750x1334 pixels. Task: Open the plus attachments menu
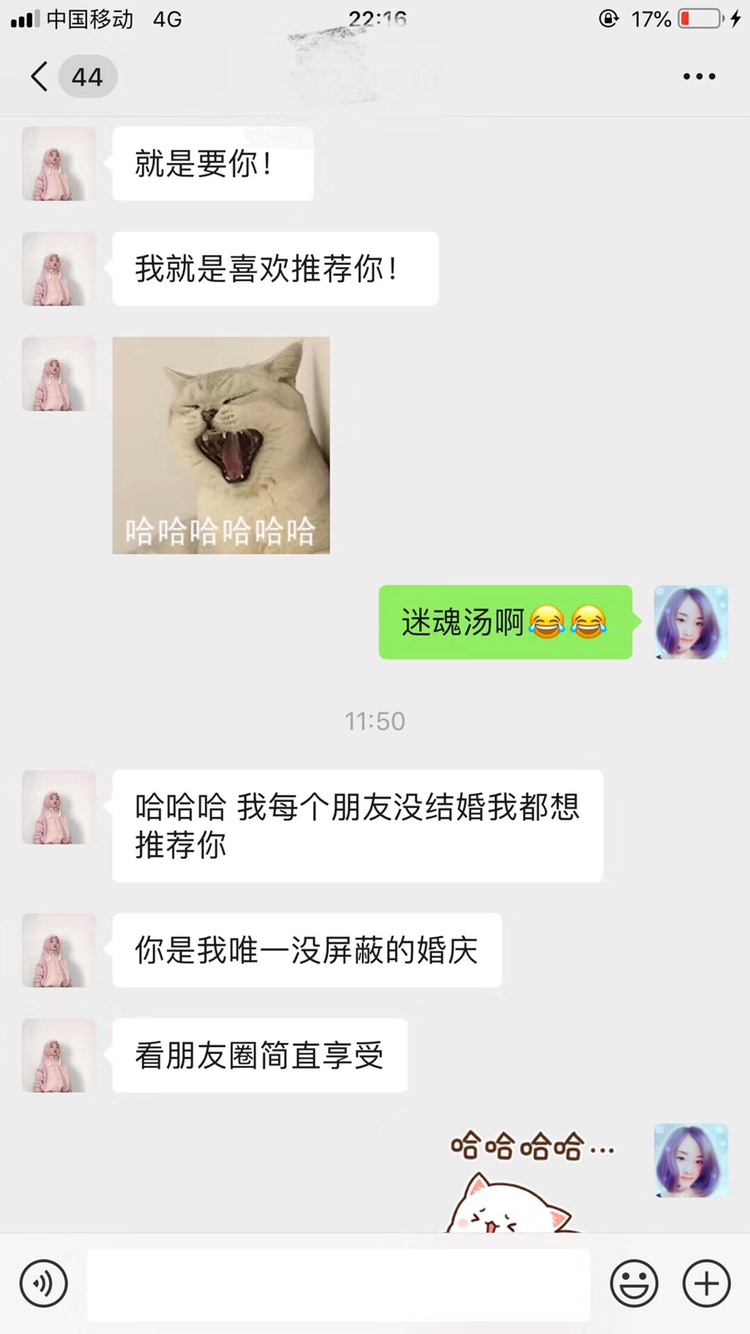pyautogui.click(x=706, y=1283)
